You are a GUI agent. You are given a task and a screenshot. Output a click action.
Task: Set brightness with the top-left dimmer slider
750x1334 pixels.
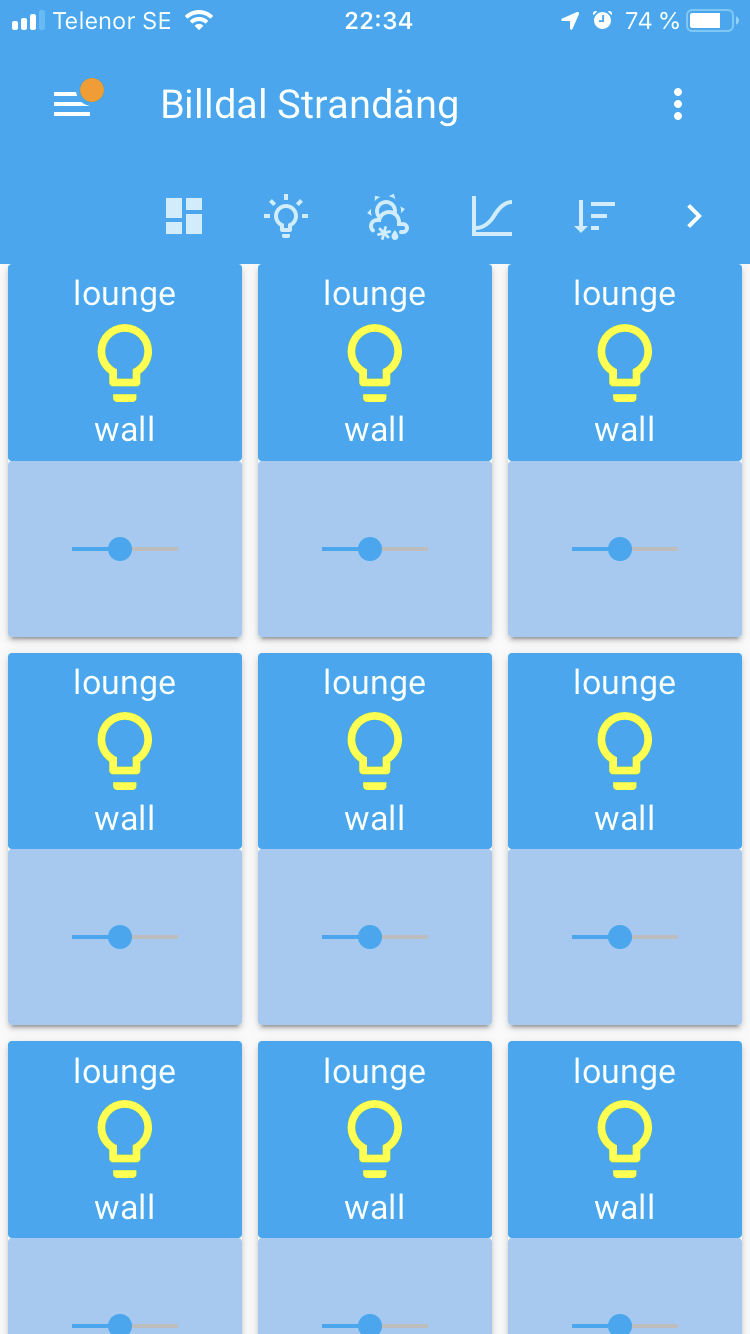tap(124, 548)
